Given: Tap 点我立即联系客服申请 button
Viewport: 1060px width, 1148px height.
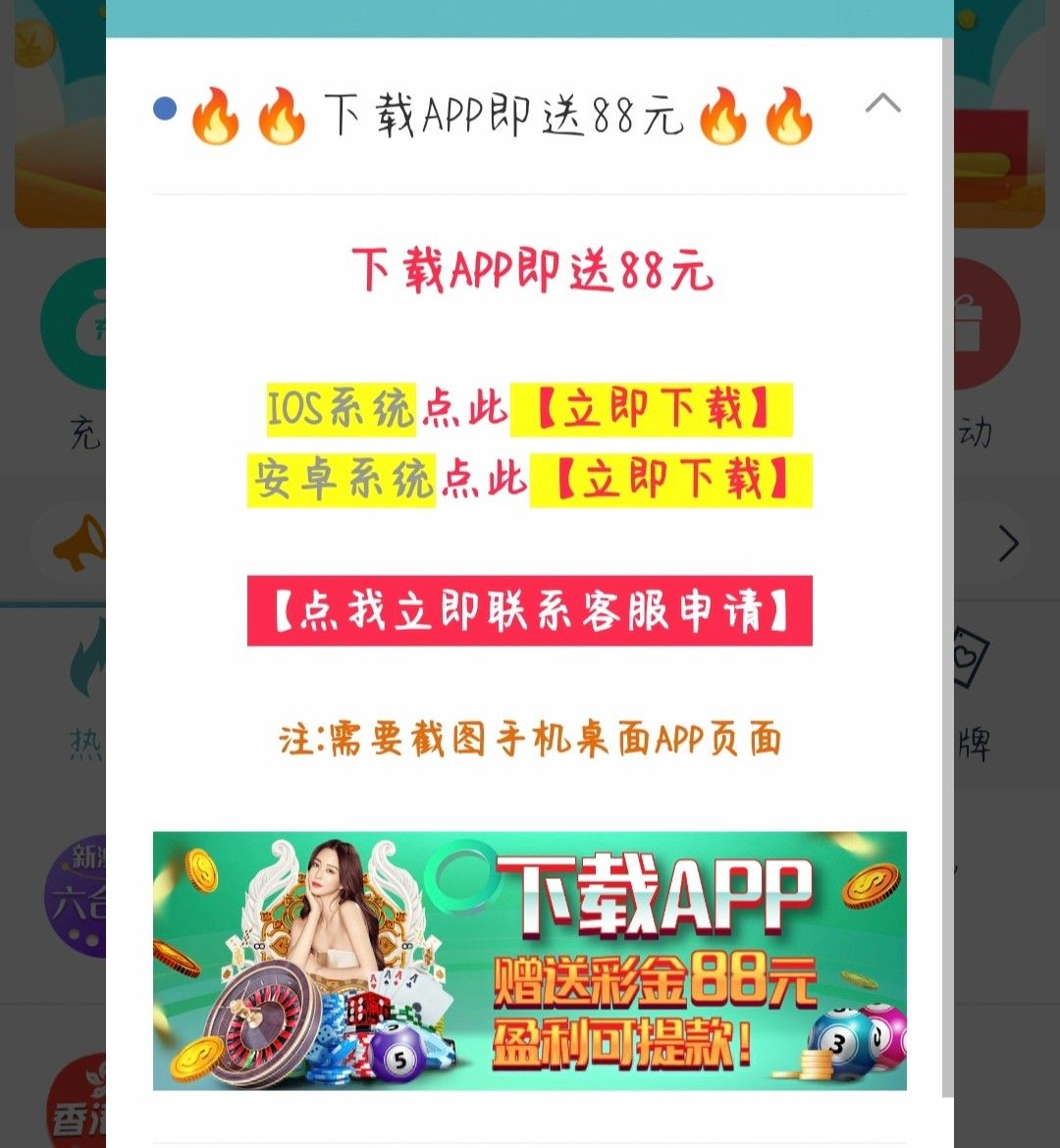Looking at the screenshot, I should click(530, 611).
